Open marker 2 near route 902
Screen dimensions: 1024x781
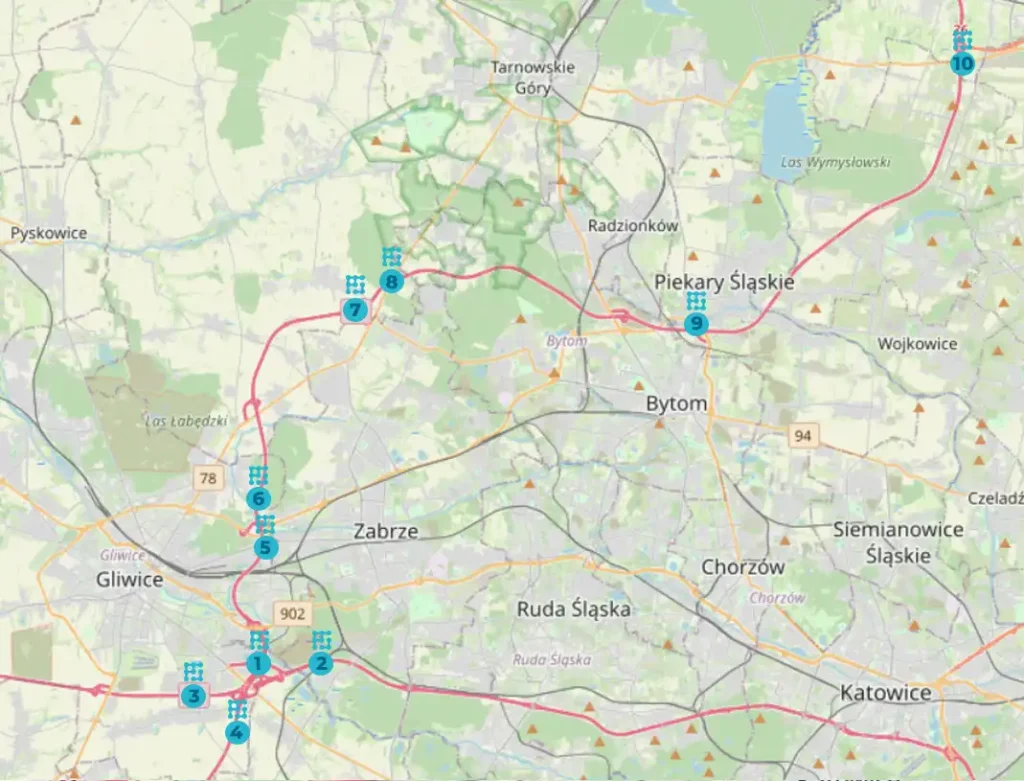coord(321,662)
